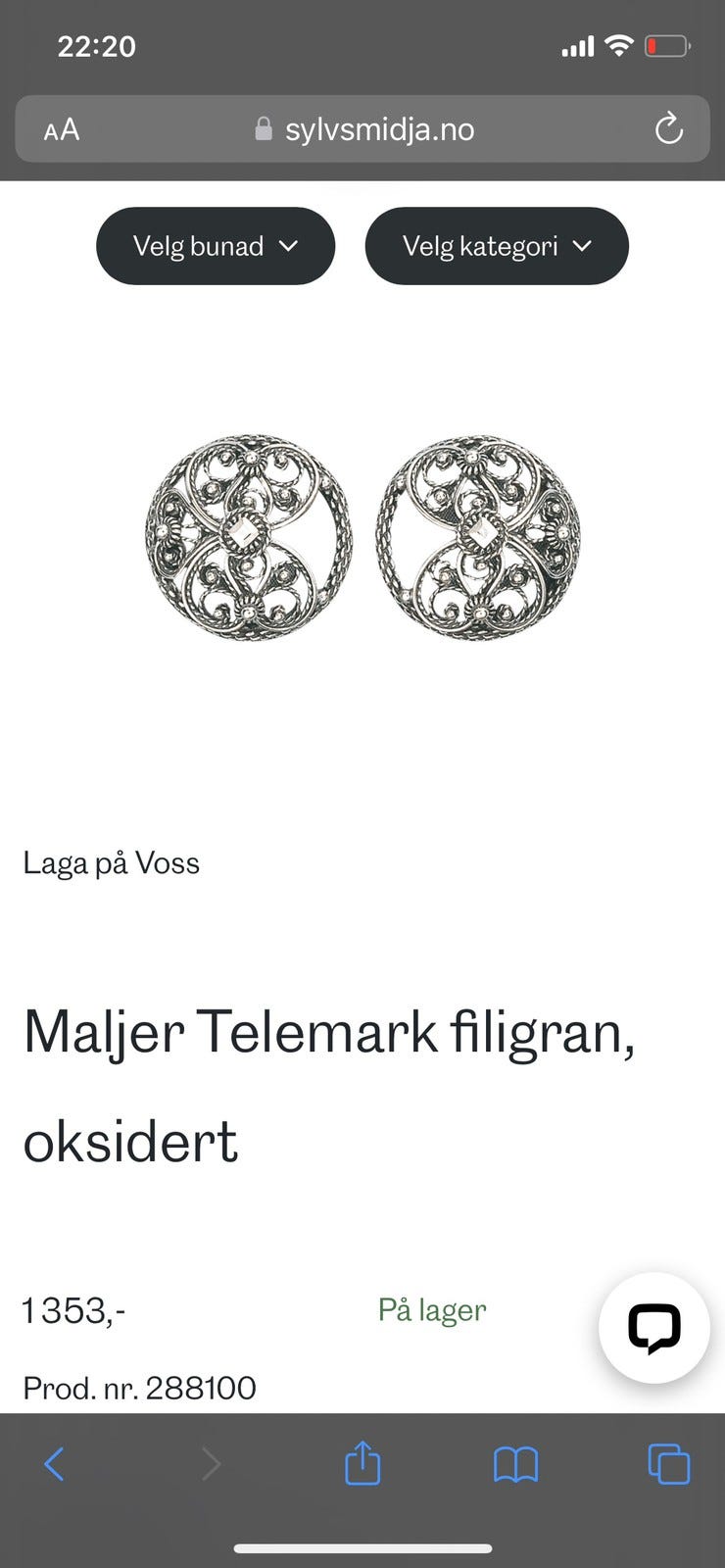The image size is (725, 1568).
Task: Tap the product image of silver buttons
Action: (x=362, y=537)
